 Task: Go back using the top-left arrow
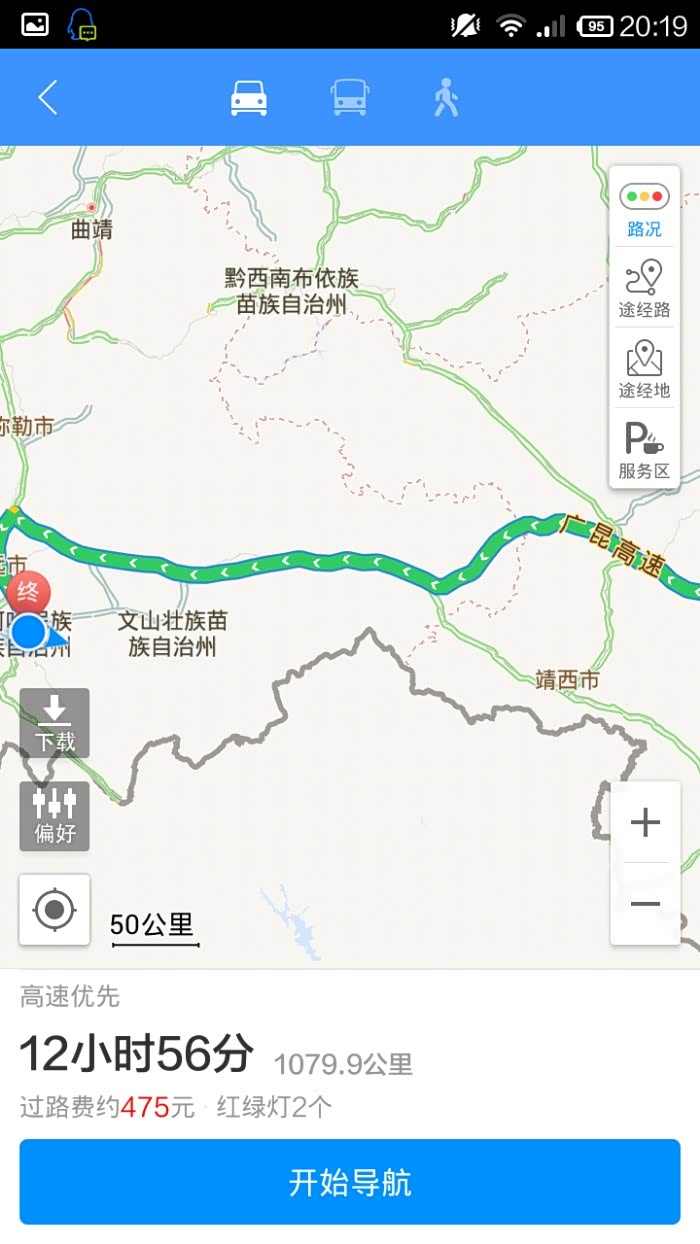tap(47, 97)
